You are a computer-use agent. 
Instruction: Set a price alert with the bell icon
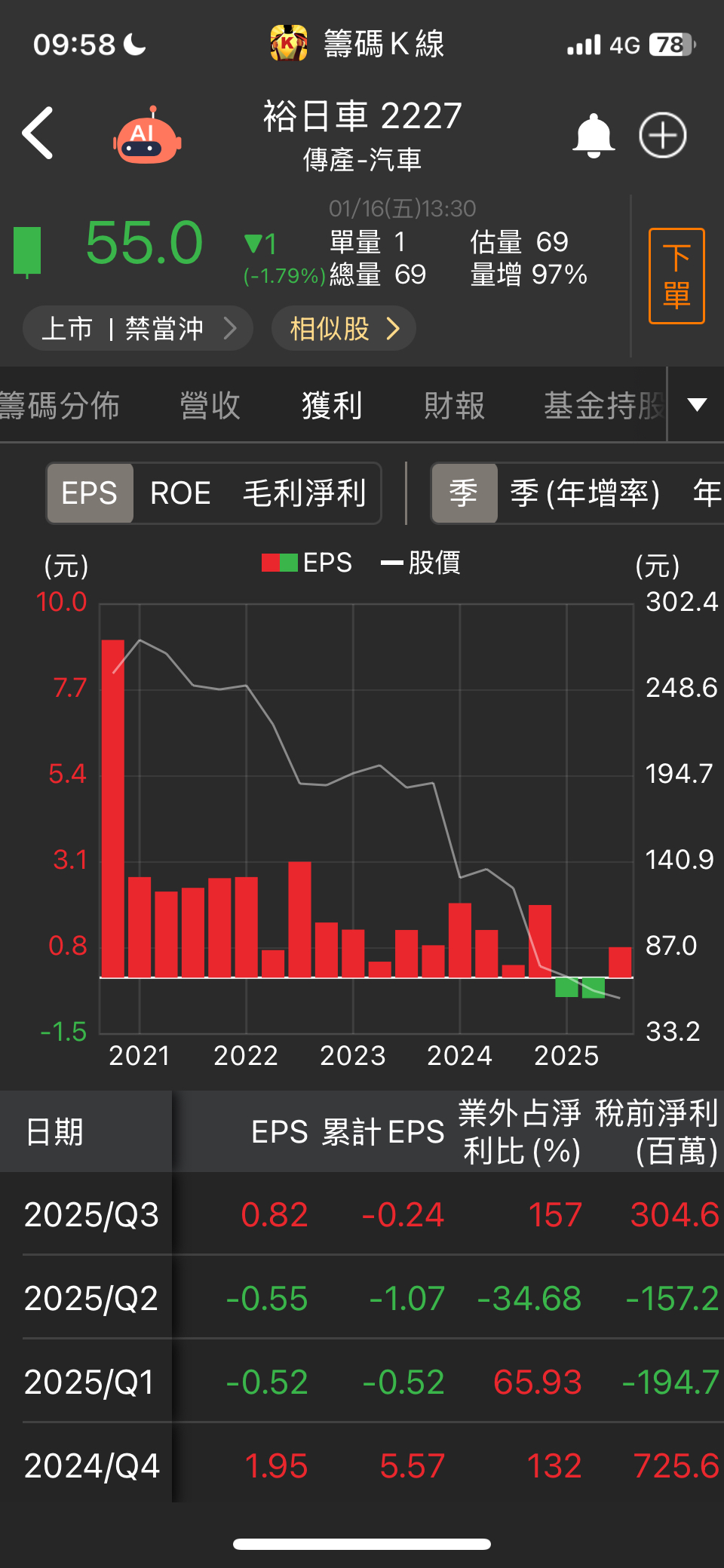pyautogui.click(x=593, y=136)
